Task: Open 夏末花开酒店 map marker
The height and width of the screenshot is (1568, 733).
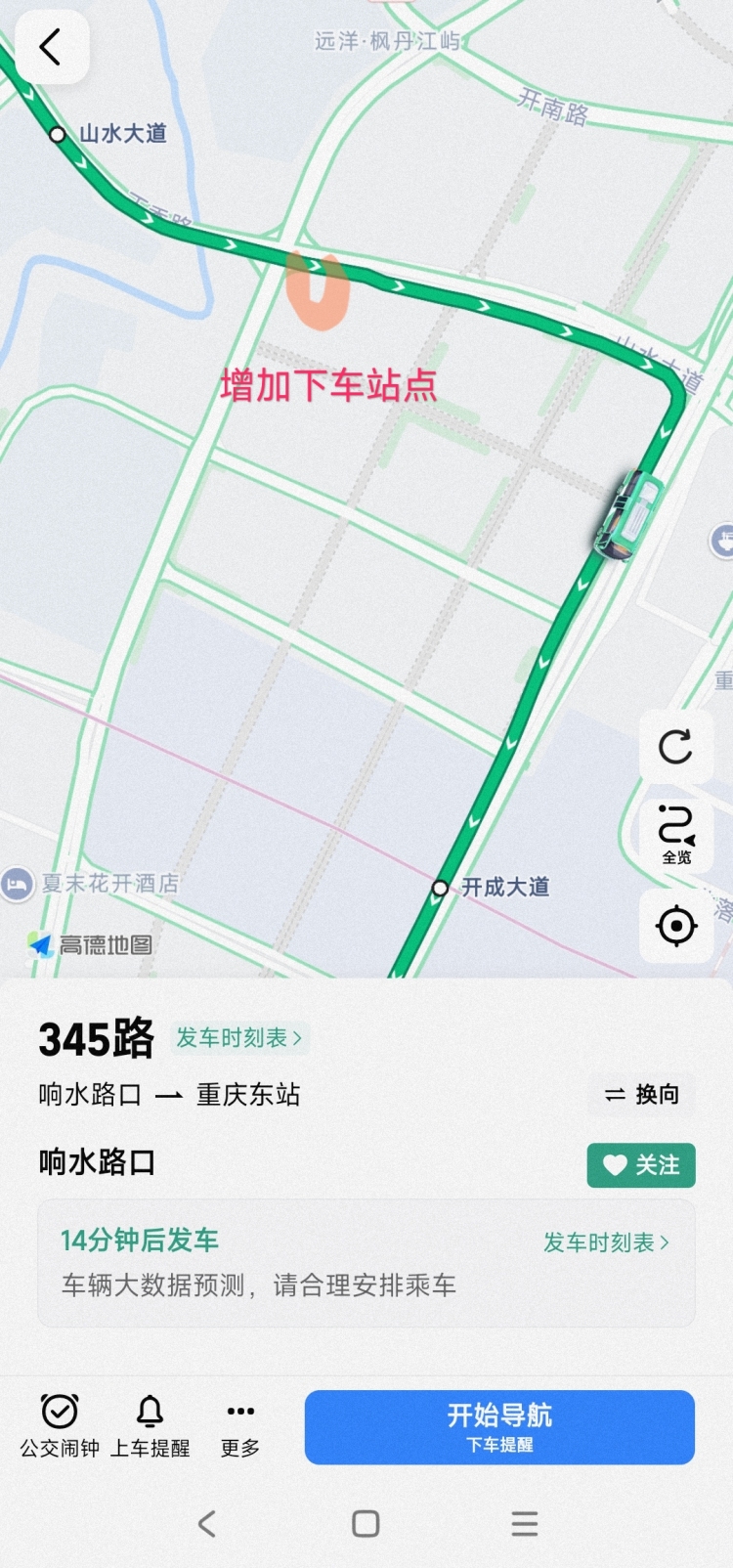Action: [18, 884]
